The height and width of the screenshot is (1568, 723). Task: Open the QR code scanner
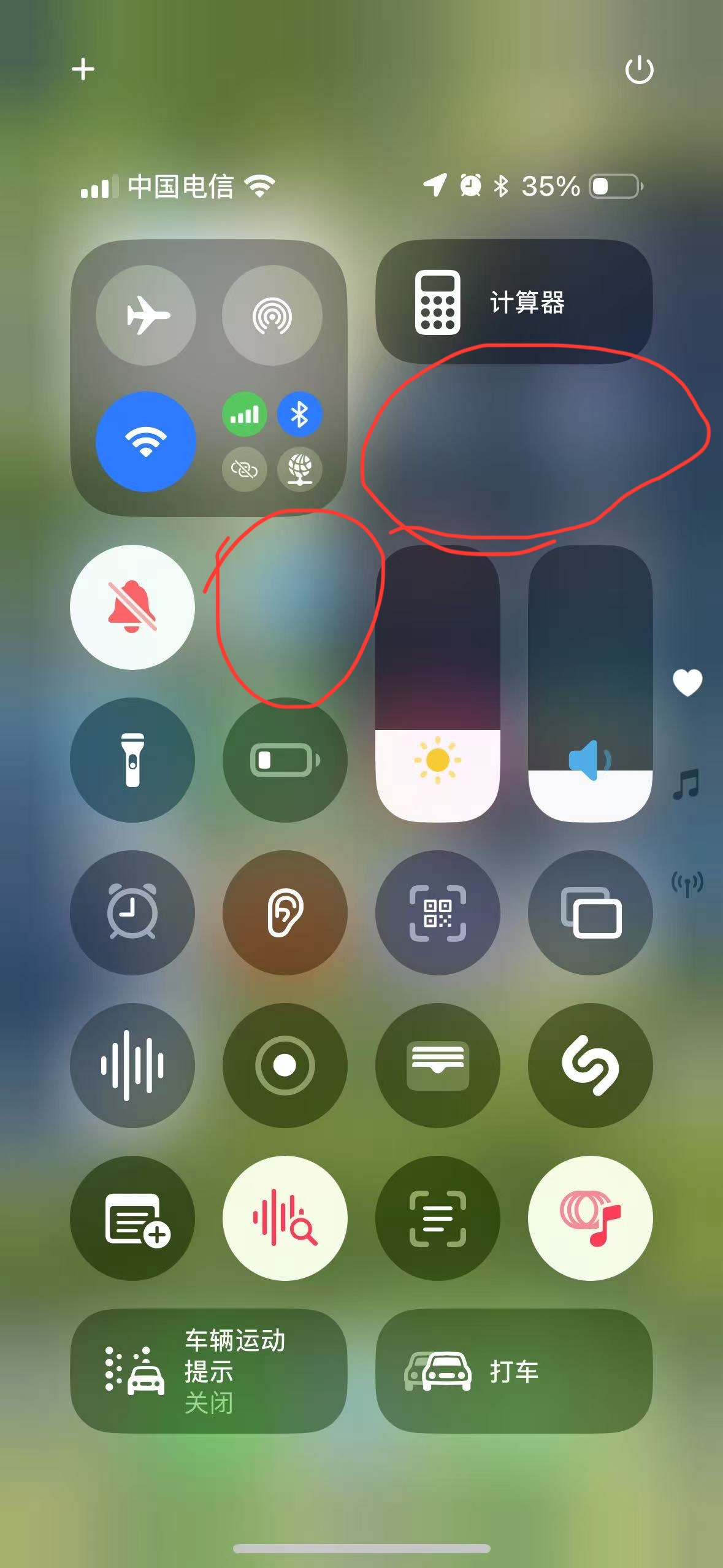[x=437, y=912]
